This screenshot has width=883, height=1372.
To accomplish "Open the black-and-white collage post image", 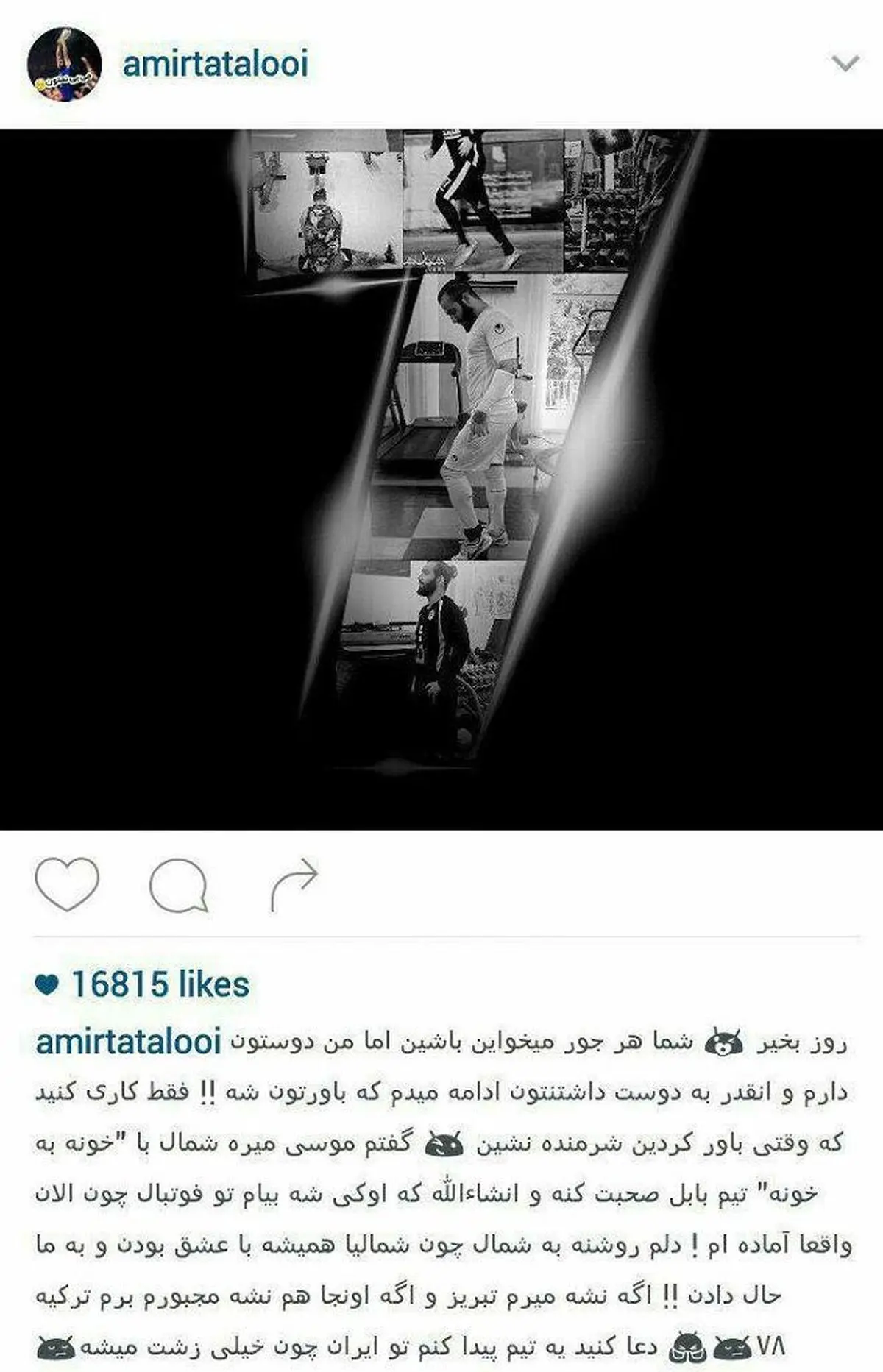I will click(x=441, y=480).
